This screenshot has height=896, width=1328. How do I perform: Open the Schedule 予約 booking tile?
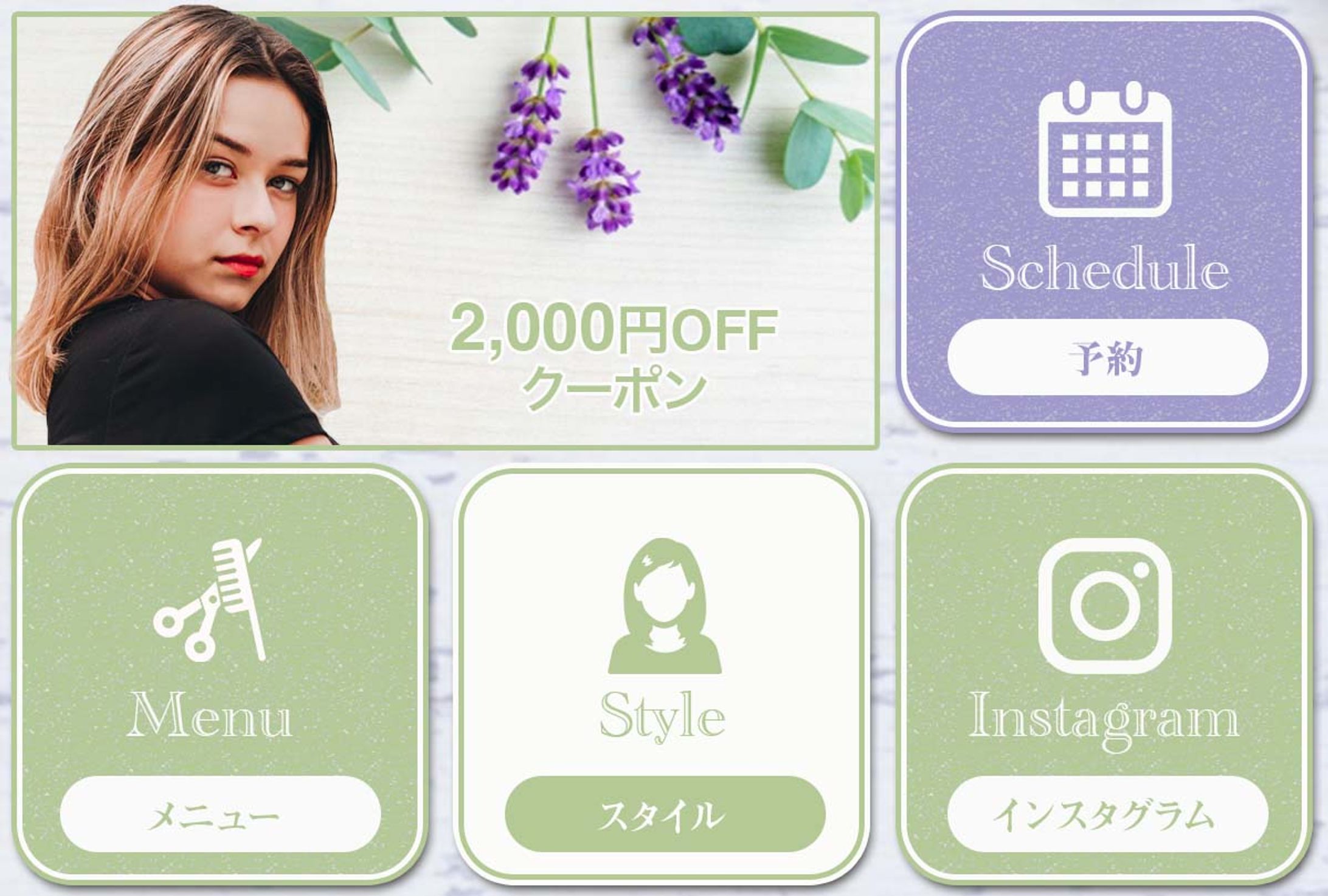coord(1105,223)
